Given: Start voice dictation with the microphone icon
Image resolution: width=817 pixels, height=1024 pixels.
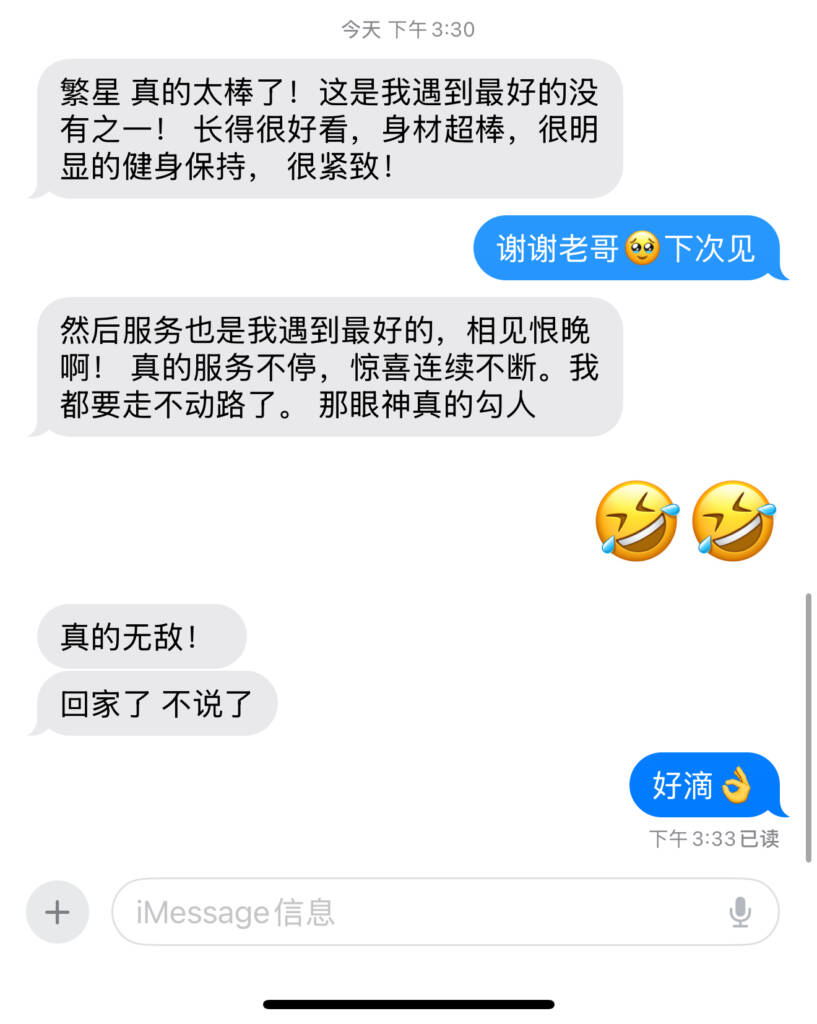Looking at the screenshot, I should tap(740, 912).
